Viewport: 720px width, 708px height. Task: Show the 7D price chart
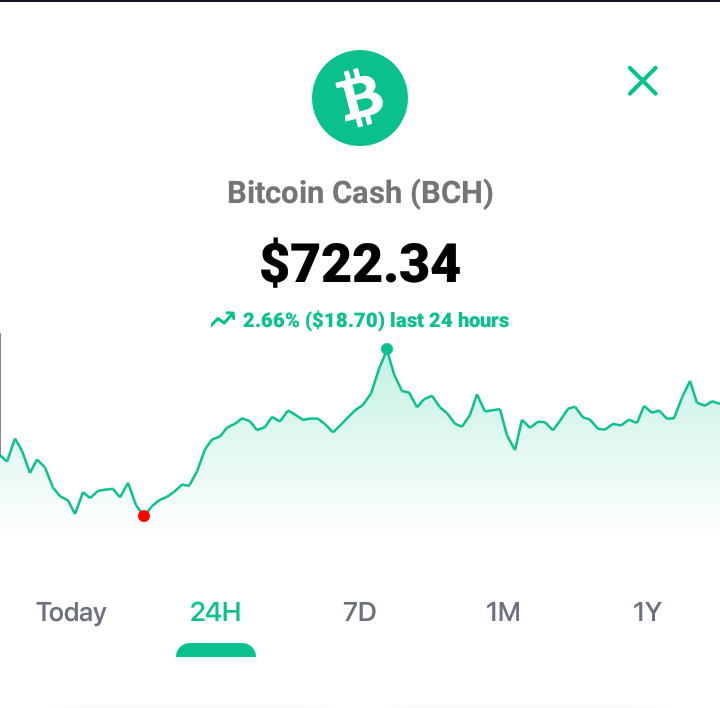(360, 612)
